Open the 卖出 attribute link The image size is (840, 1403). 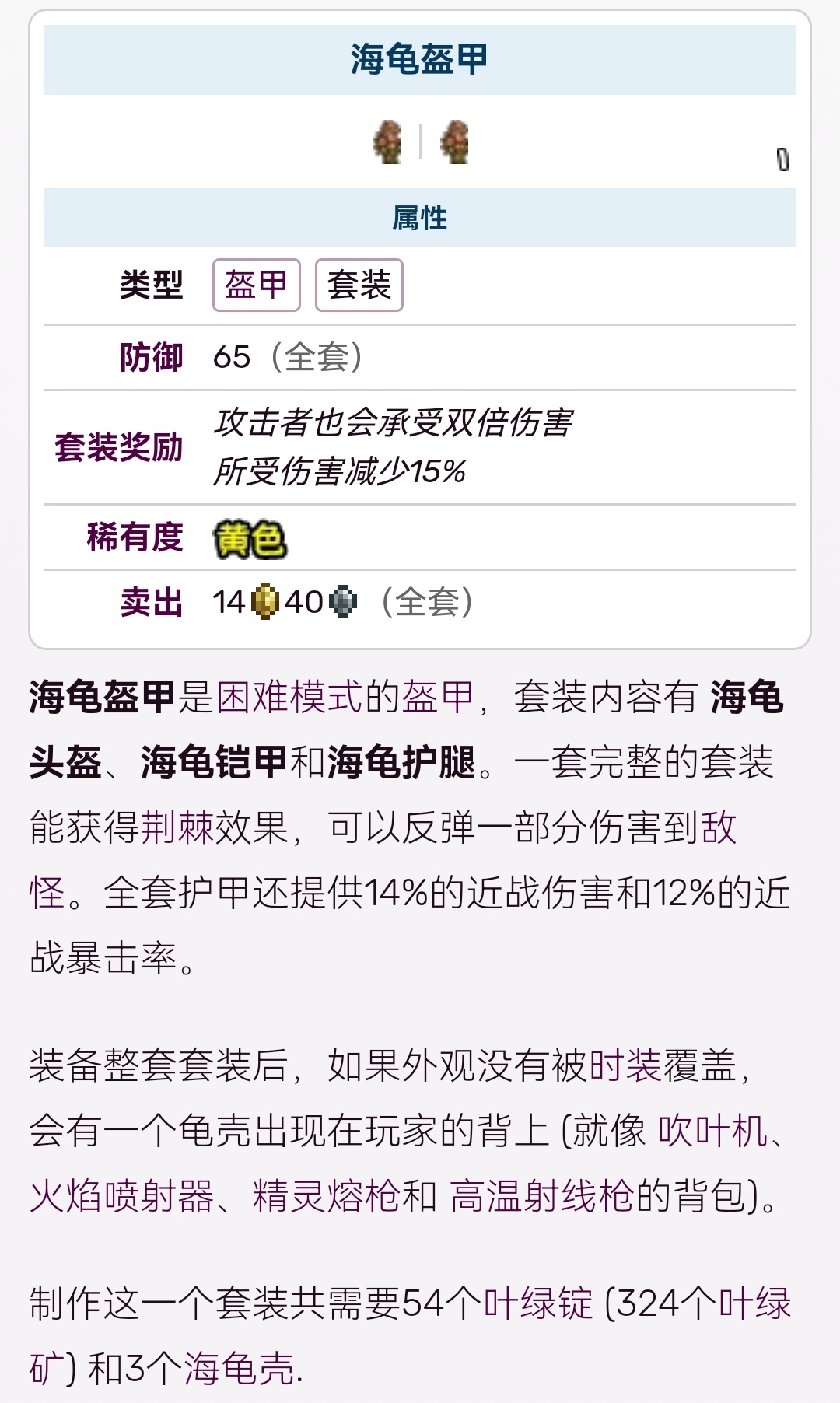pos(151,602)
